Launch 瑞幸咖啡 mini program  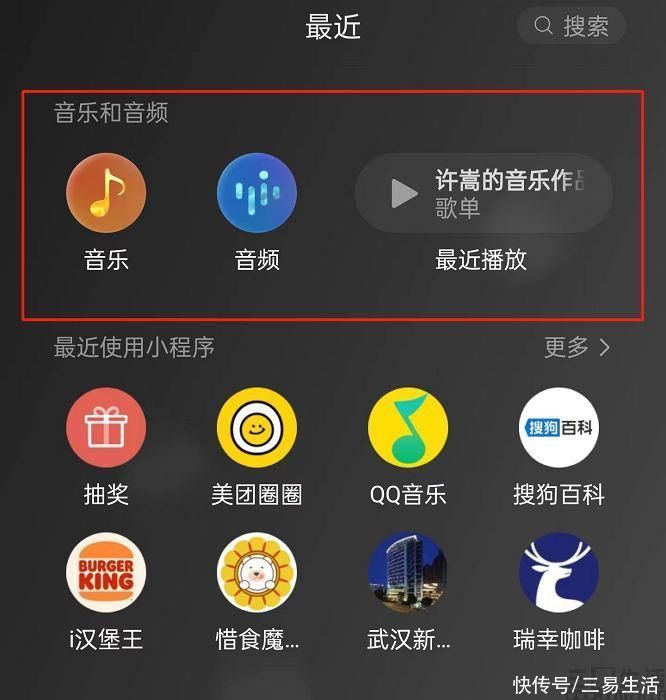pos(559,573)
